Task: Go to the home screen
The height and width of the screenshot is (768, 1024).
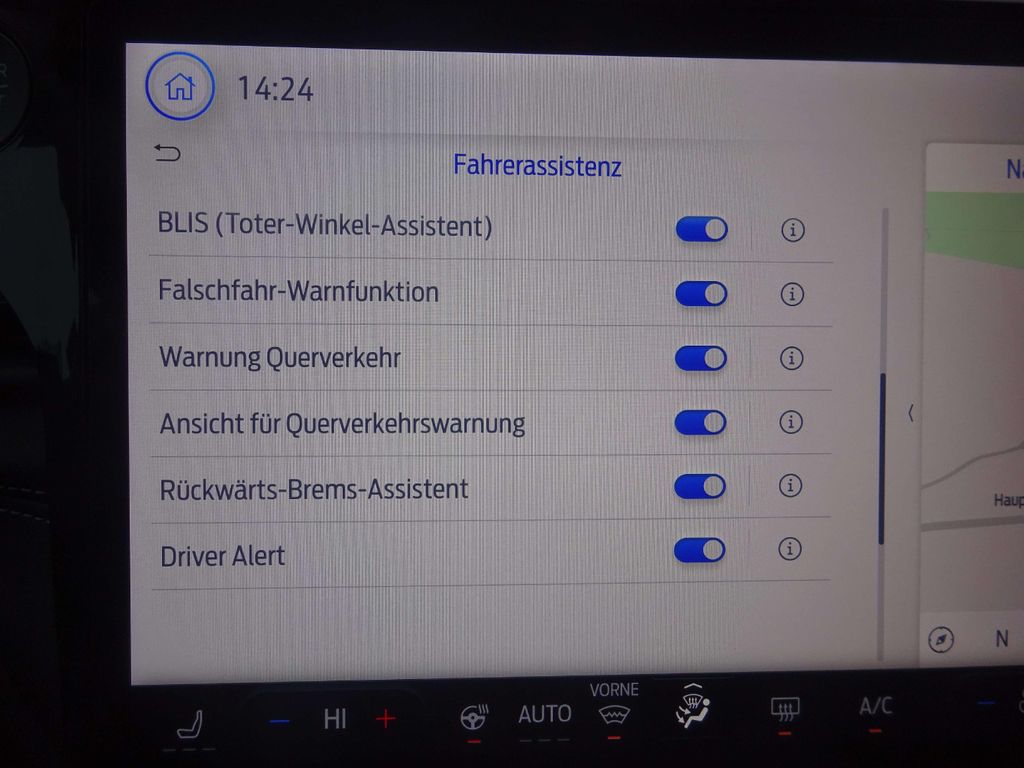Action: point(180,88)
